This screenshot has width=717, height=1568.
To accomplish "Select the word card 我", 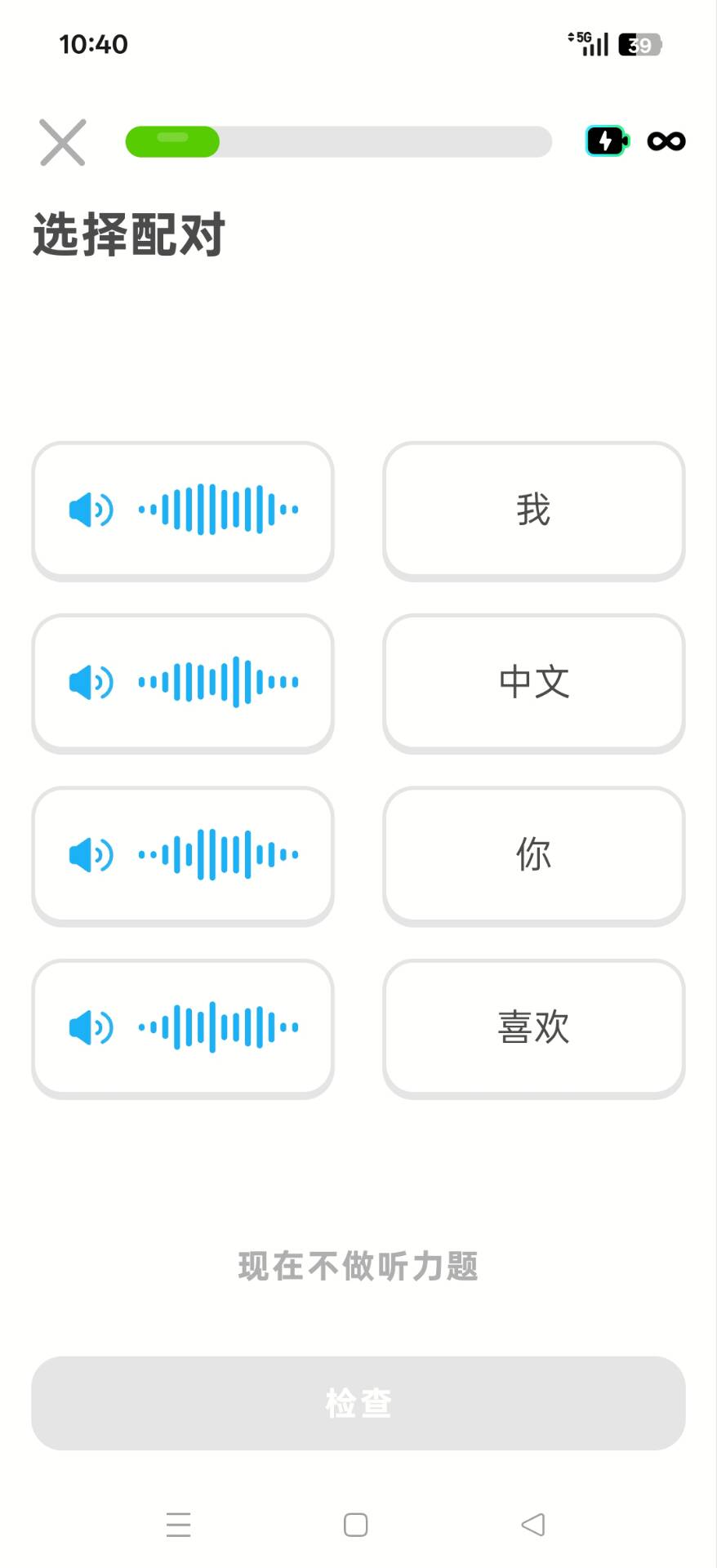I will (x=533, y=510).
